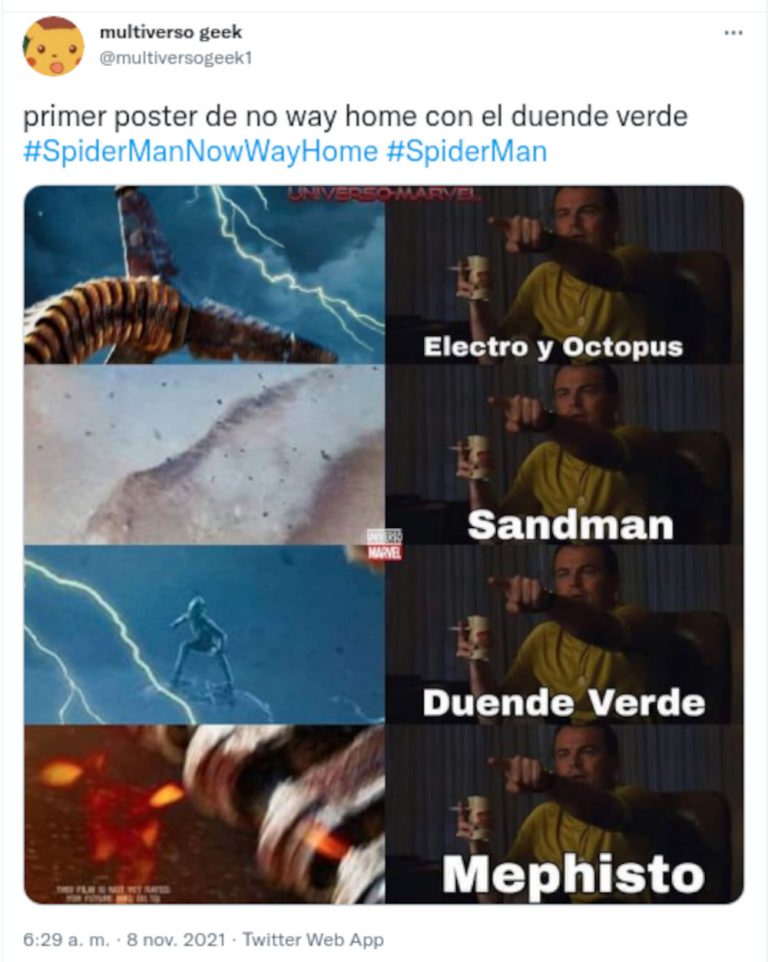Open the #SpiderMan hashtag
This screenshot has height=962, width=768.
tap(466, 151)
